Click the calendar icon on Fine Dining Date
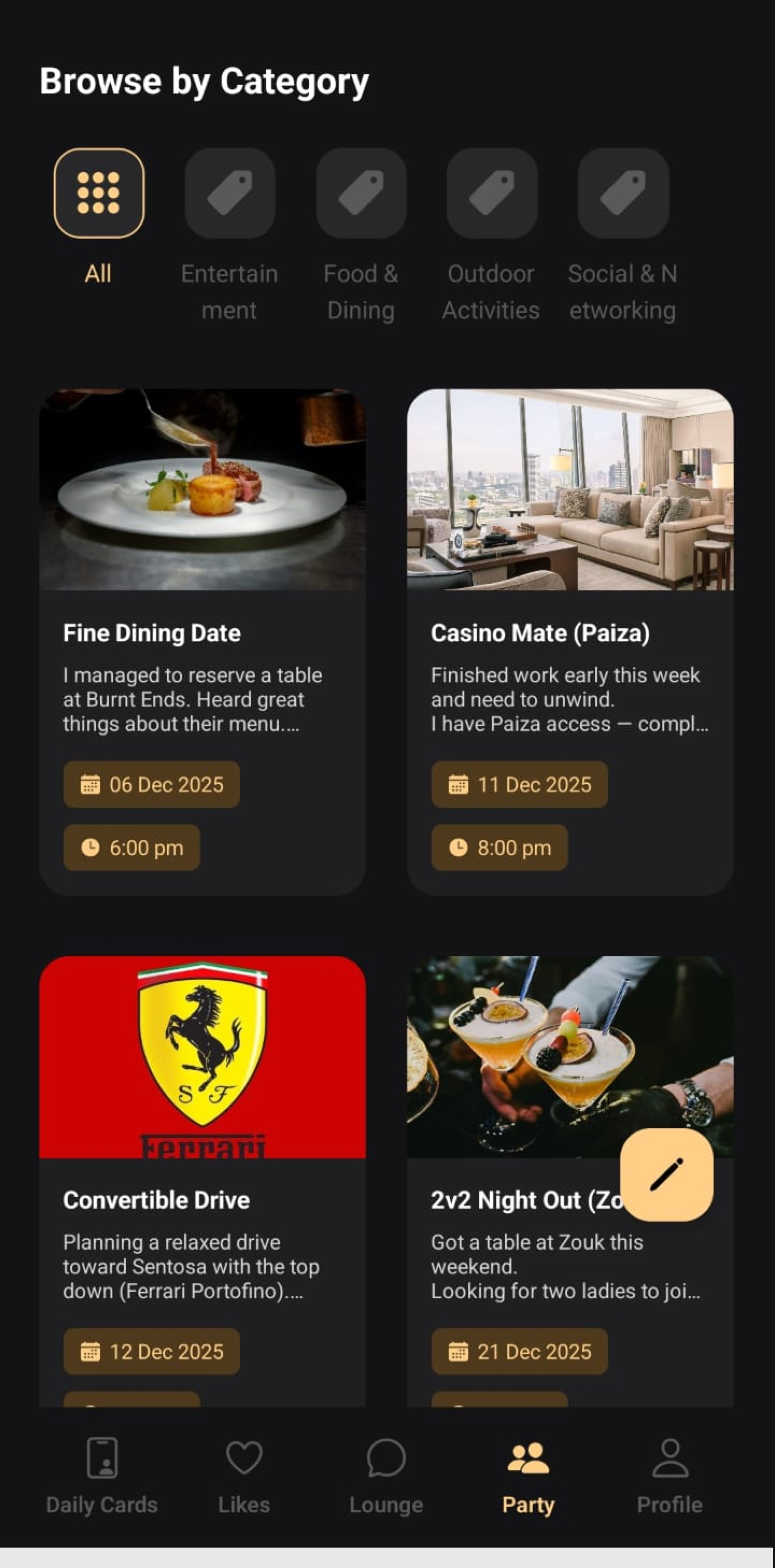Image resolution: width=775 pixels, height=1568 pixels. click(x=90, y=785)
